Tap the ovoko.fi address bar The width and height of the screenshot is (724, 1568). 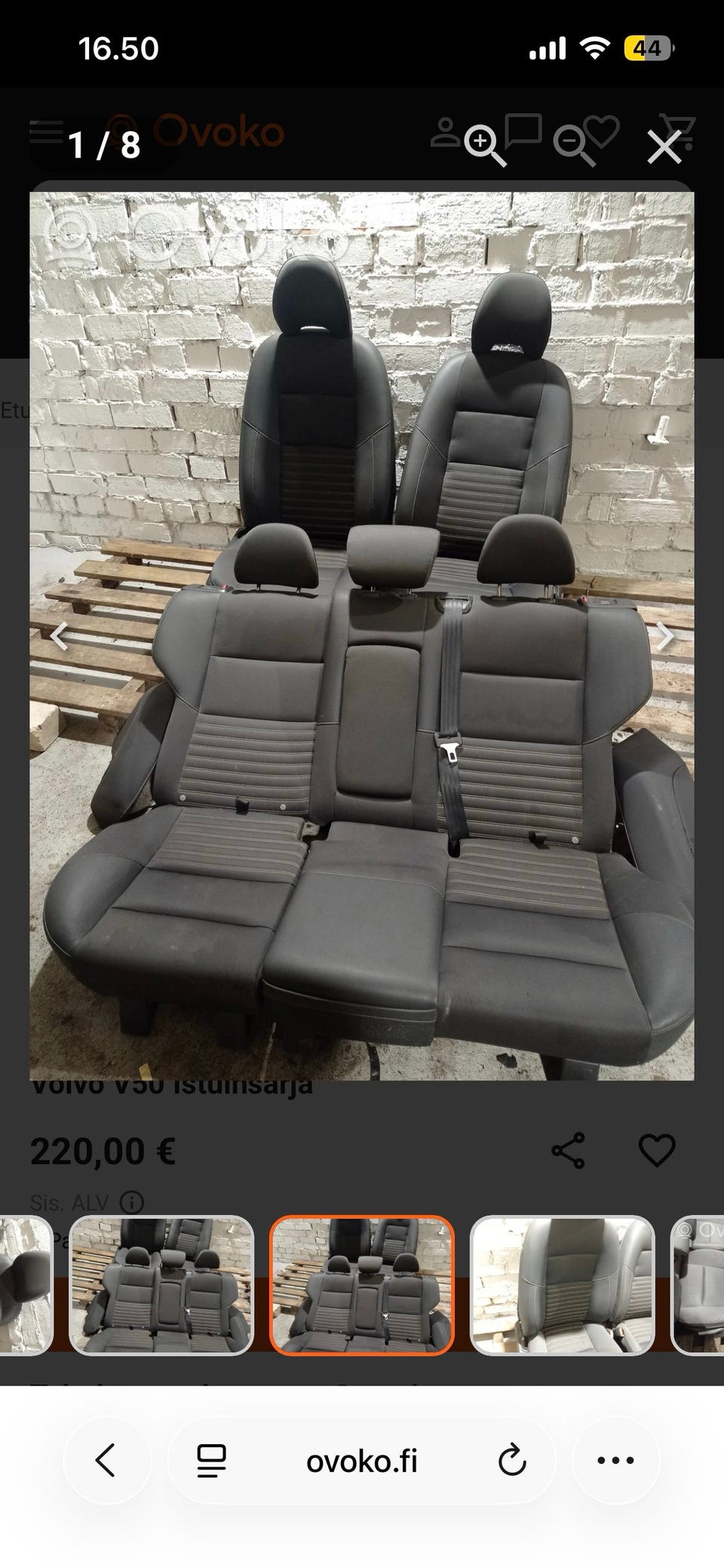[x=361, y=1461]
